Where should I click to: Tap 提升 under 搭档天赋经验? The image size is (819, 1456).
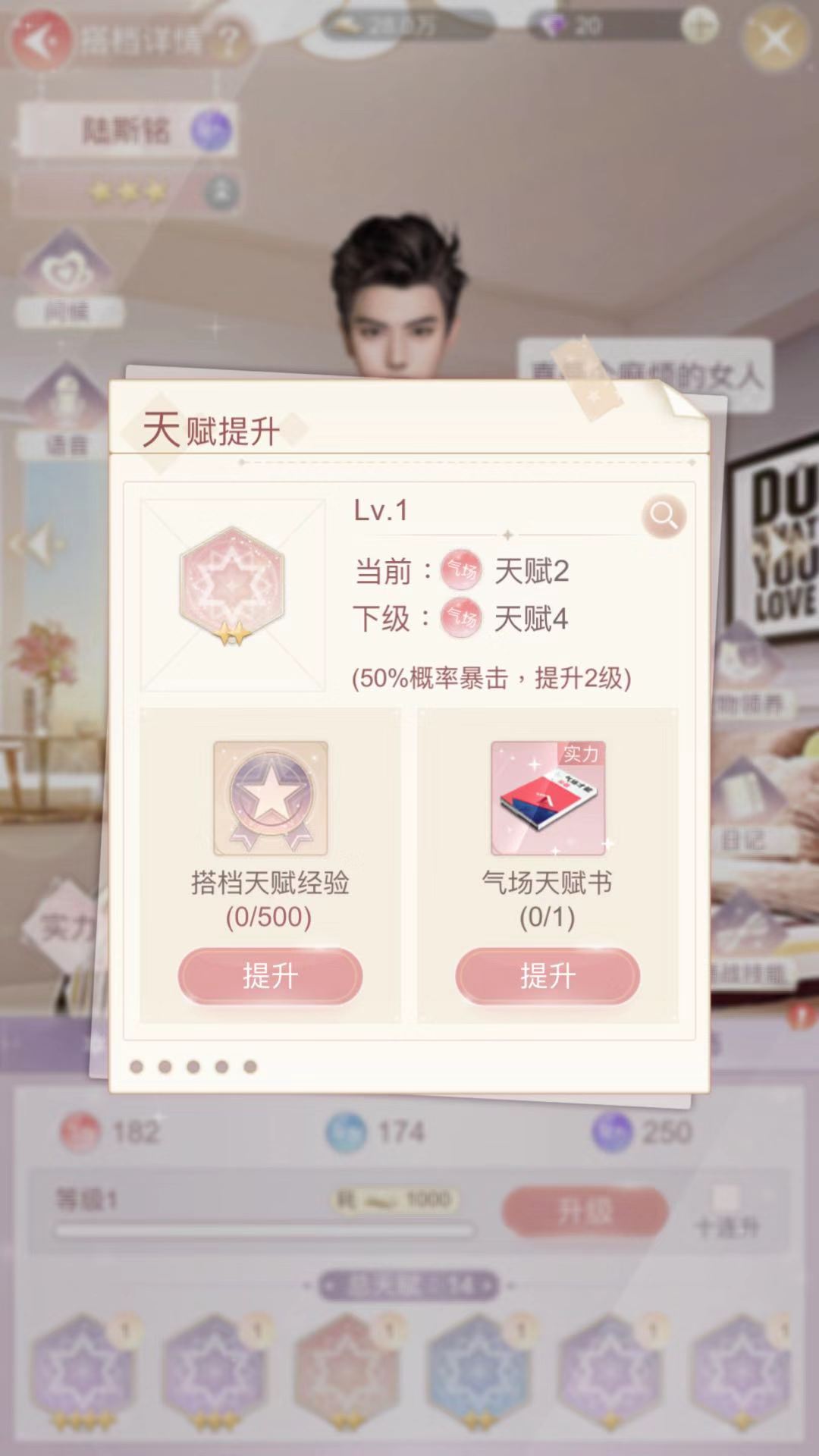pyautogui.click(x=270, y=976)
